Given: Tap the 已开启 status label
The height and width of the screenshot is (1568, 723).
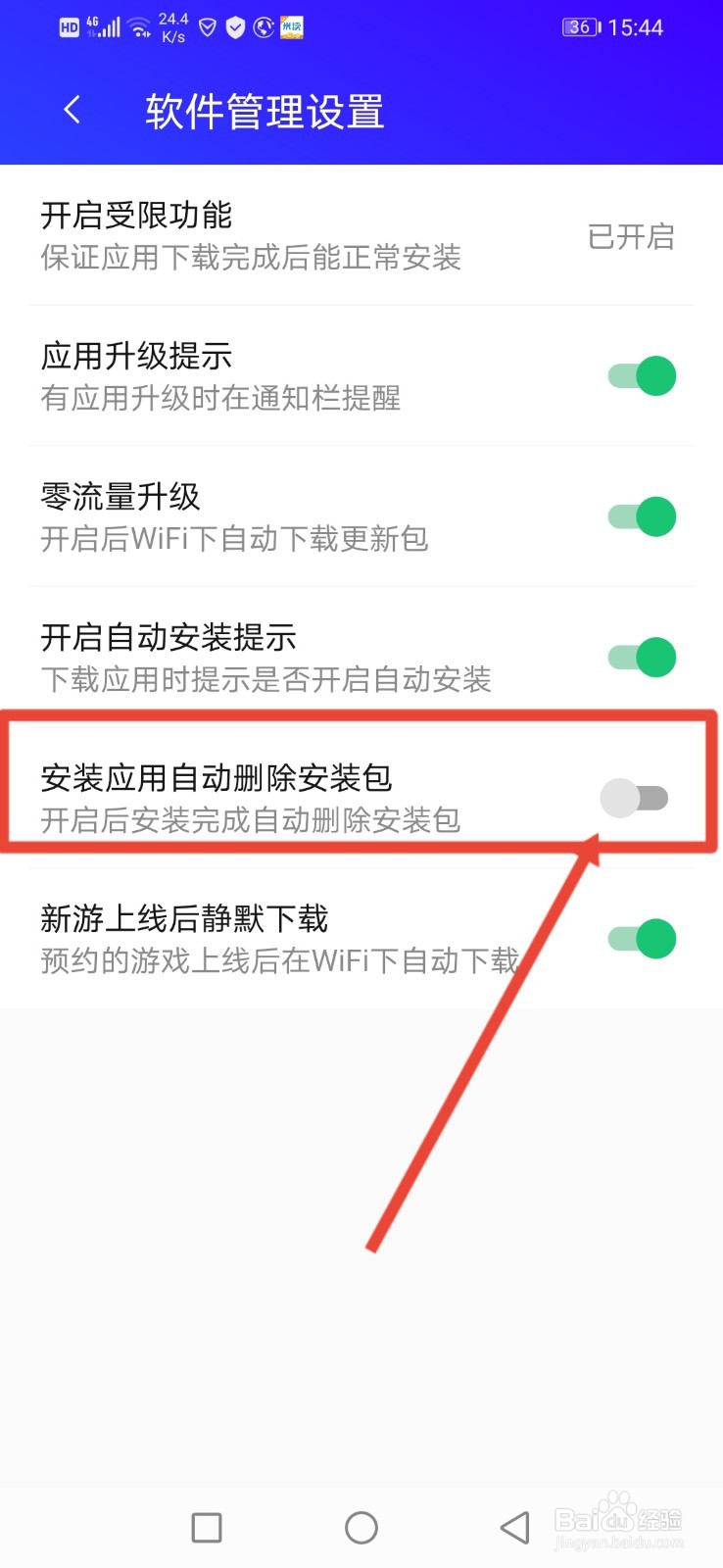Looking at the screenshot, I should pos(632,238).
